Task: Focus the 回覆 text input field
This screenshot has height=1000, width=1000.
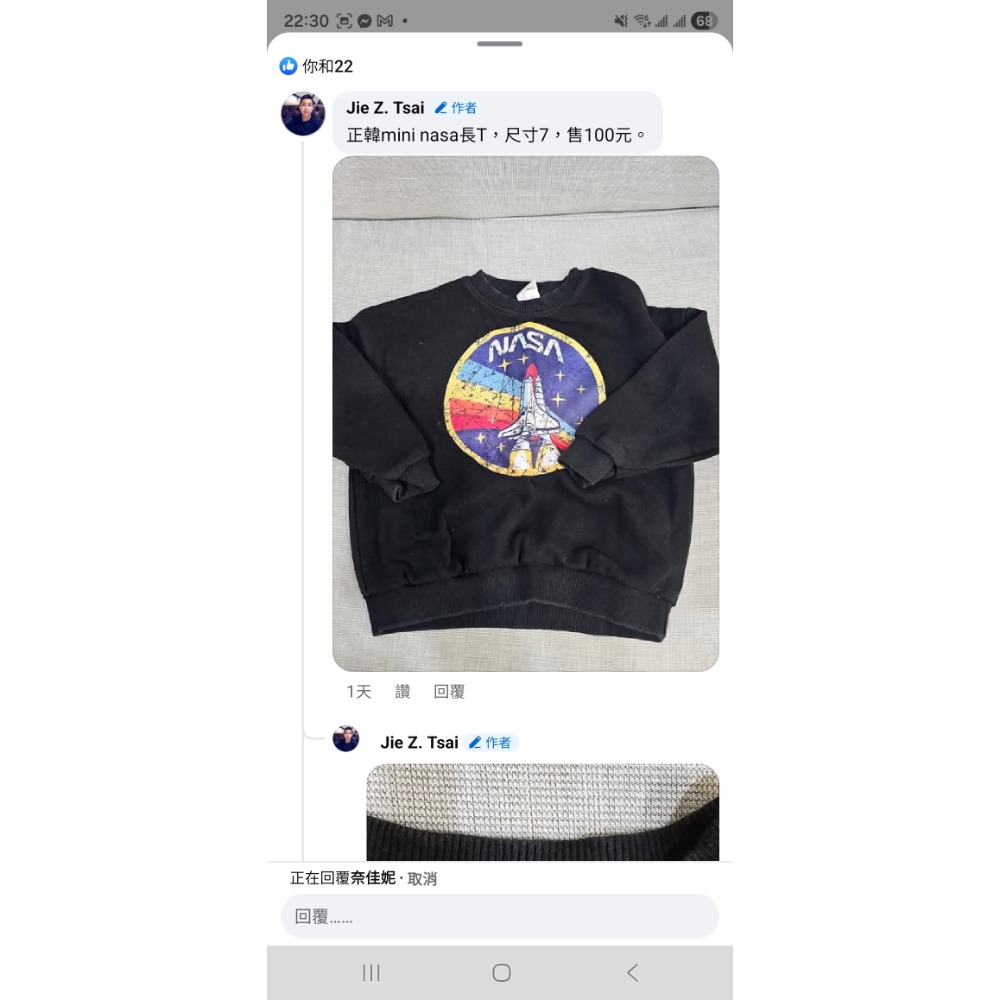Action: point(499,916)
